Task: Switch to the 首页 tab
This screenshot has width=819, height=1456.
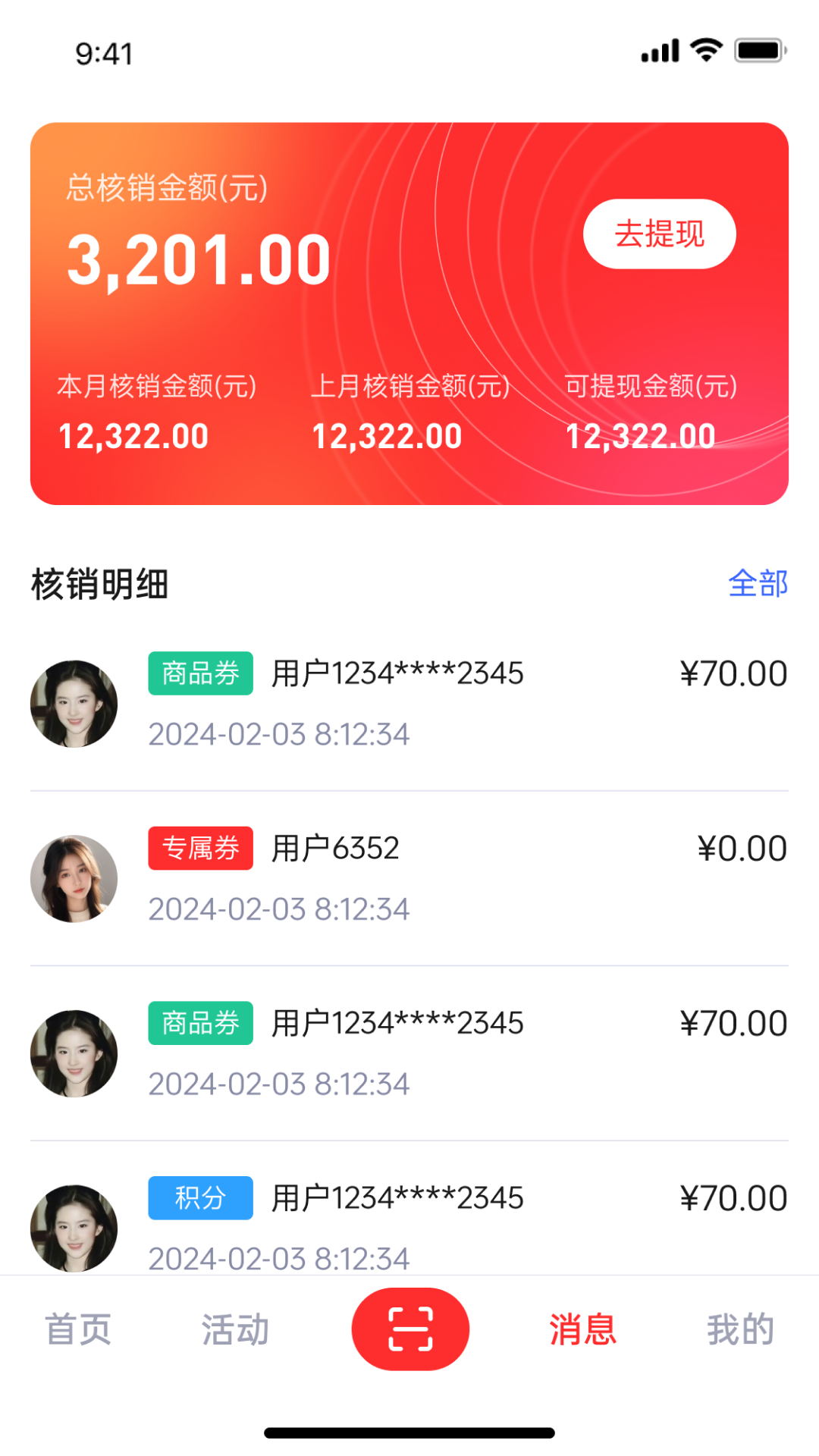Action: 78,1329
